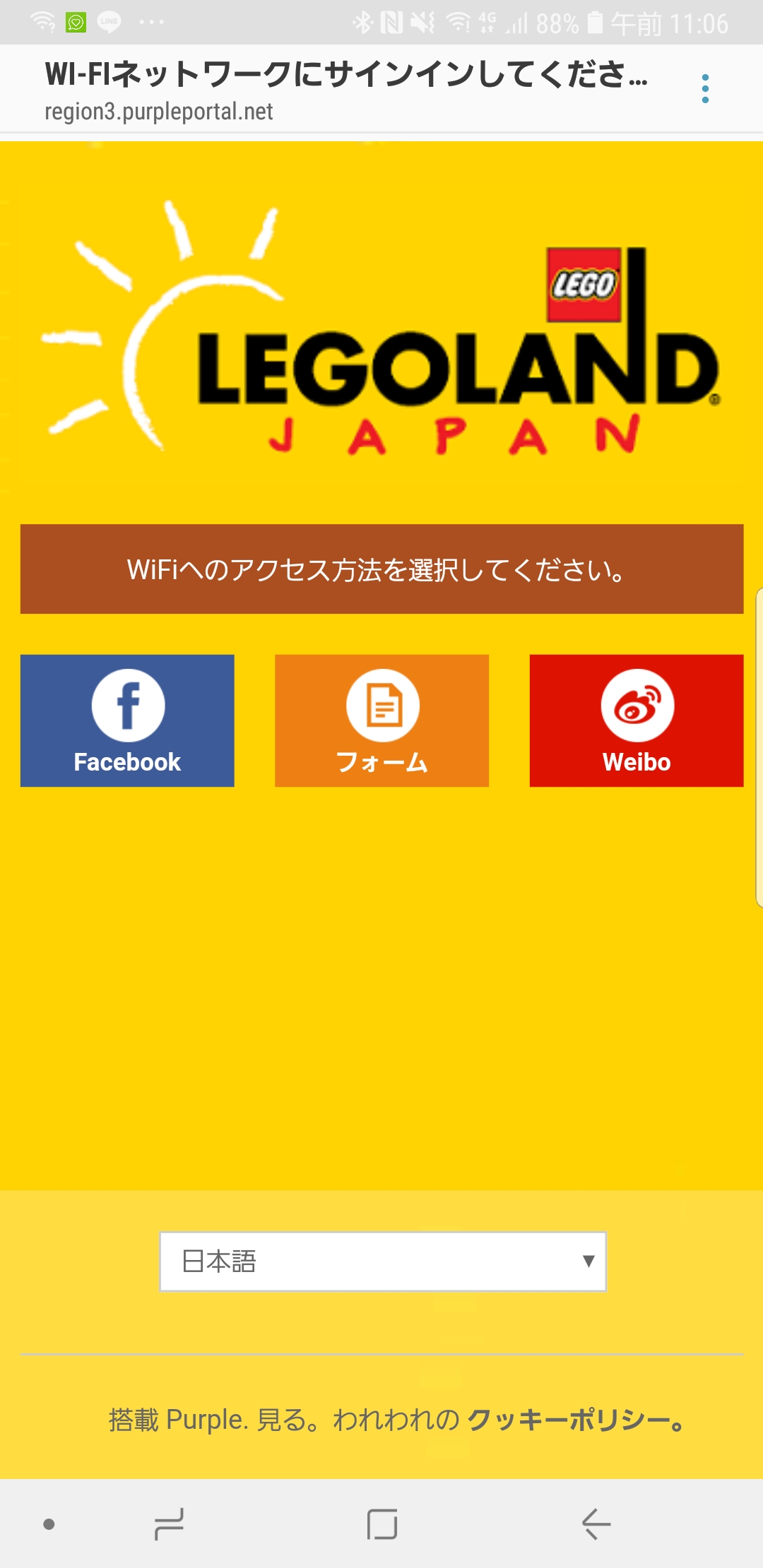Sign in to WiFi with Weibo
This screenshot has height=1568, width=763.
[637, 720]
